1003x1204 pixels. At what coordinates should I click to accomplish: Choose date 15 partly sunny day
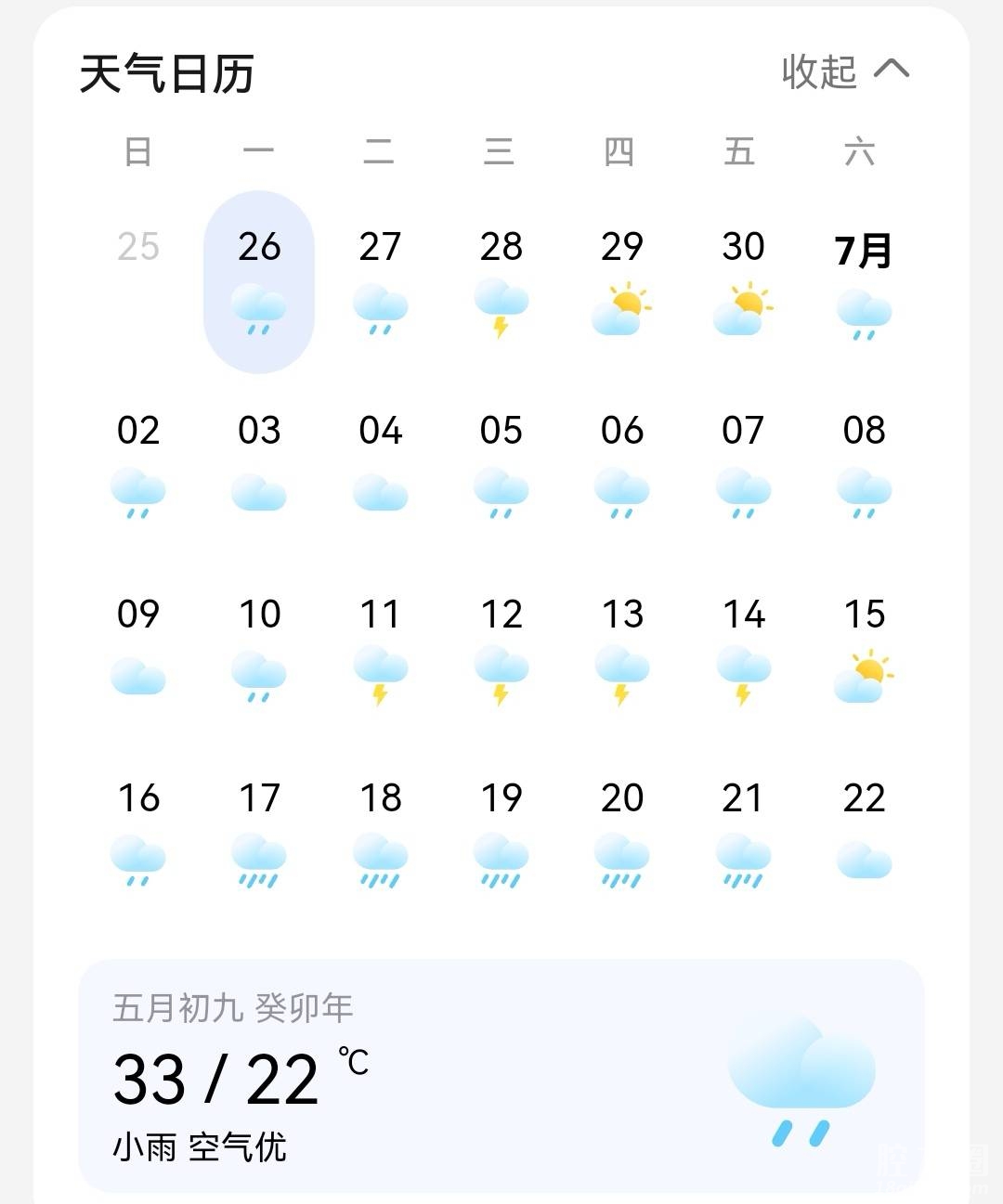[864, 648]
